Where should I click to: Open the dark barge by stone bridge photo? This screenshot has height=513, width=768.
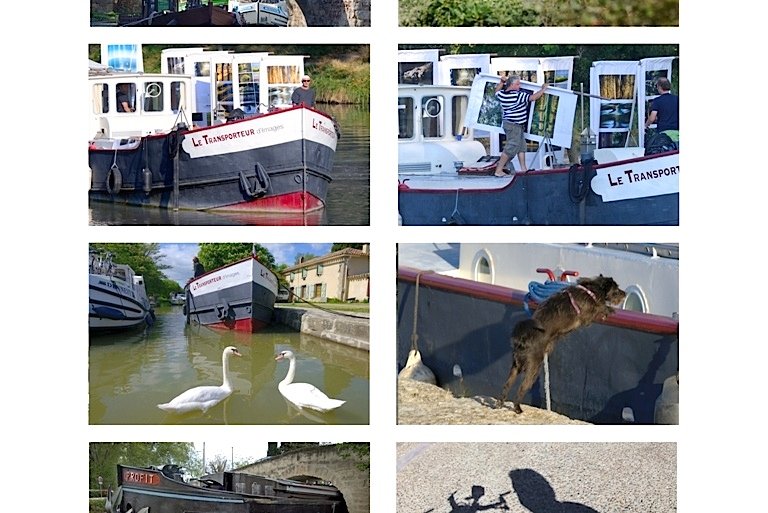(228, 478)
